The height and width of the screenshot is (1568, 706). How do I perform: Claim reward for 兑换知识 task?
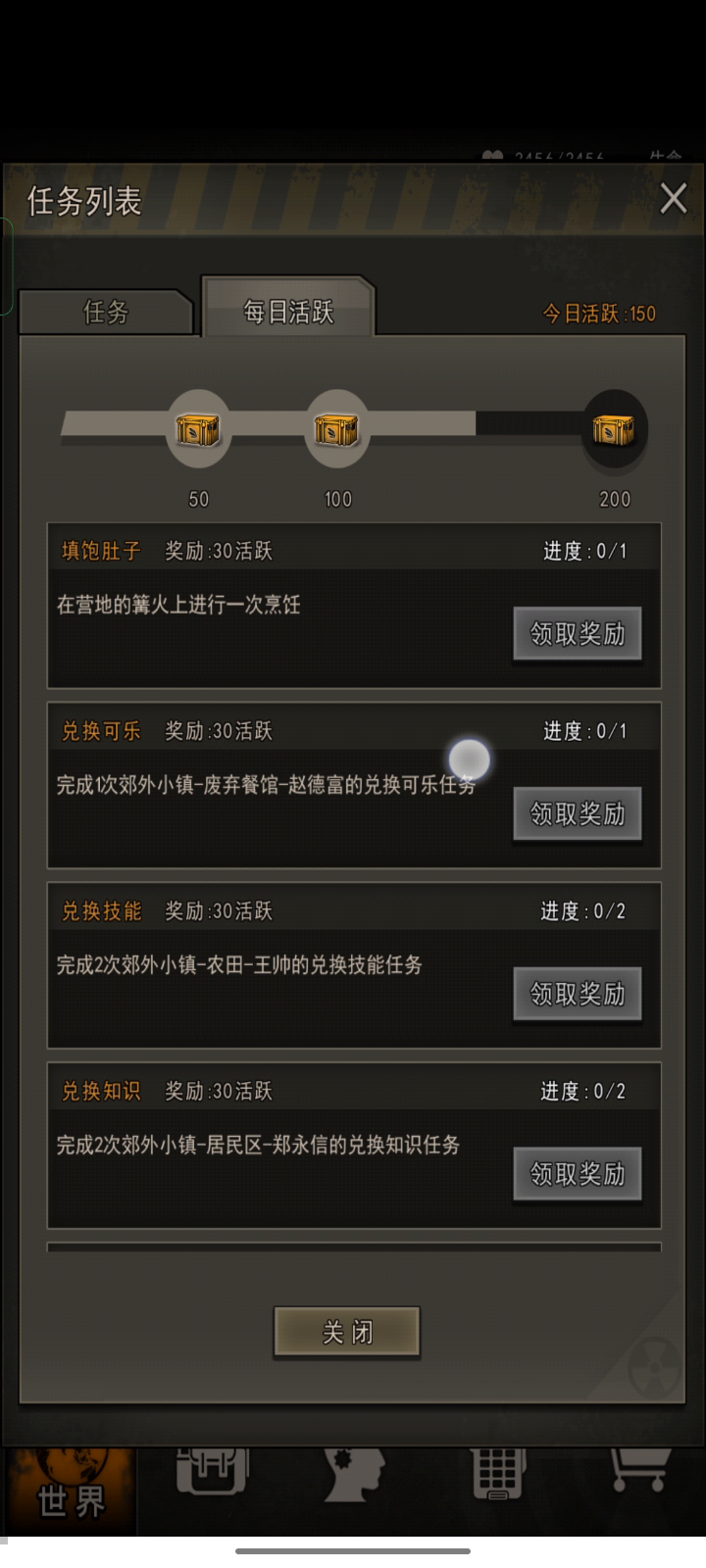[x=578, y=1173]
